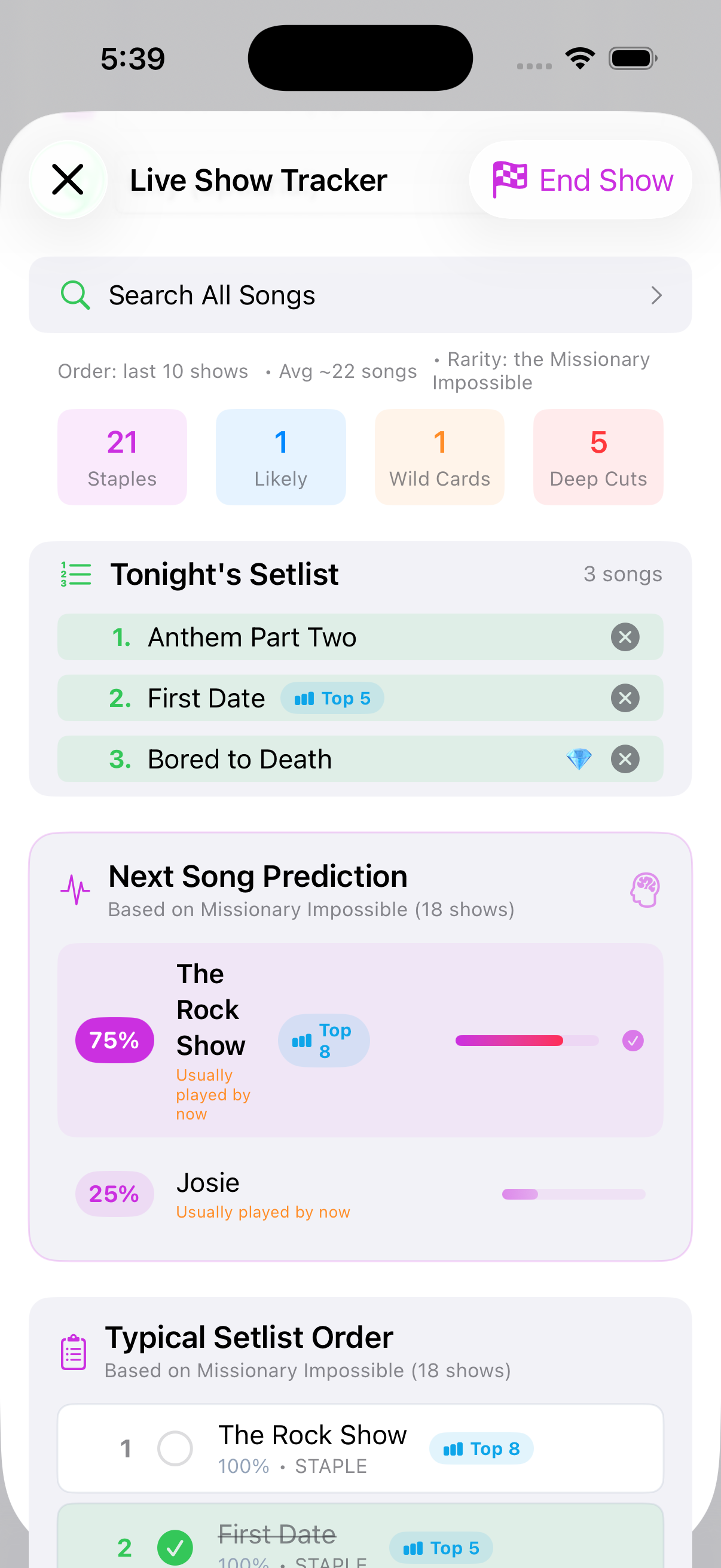Viewport: 721px width, 1568px height.
Task: Expand the Deep Cuts stat card
Action: pos(597,456)
